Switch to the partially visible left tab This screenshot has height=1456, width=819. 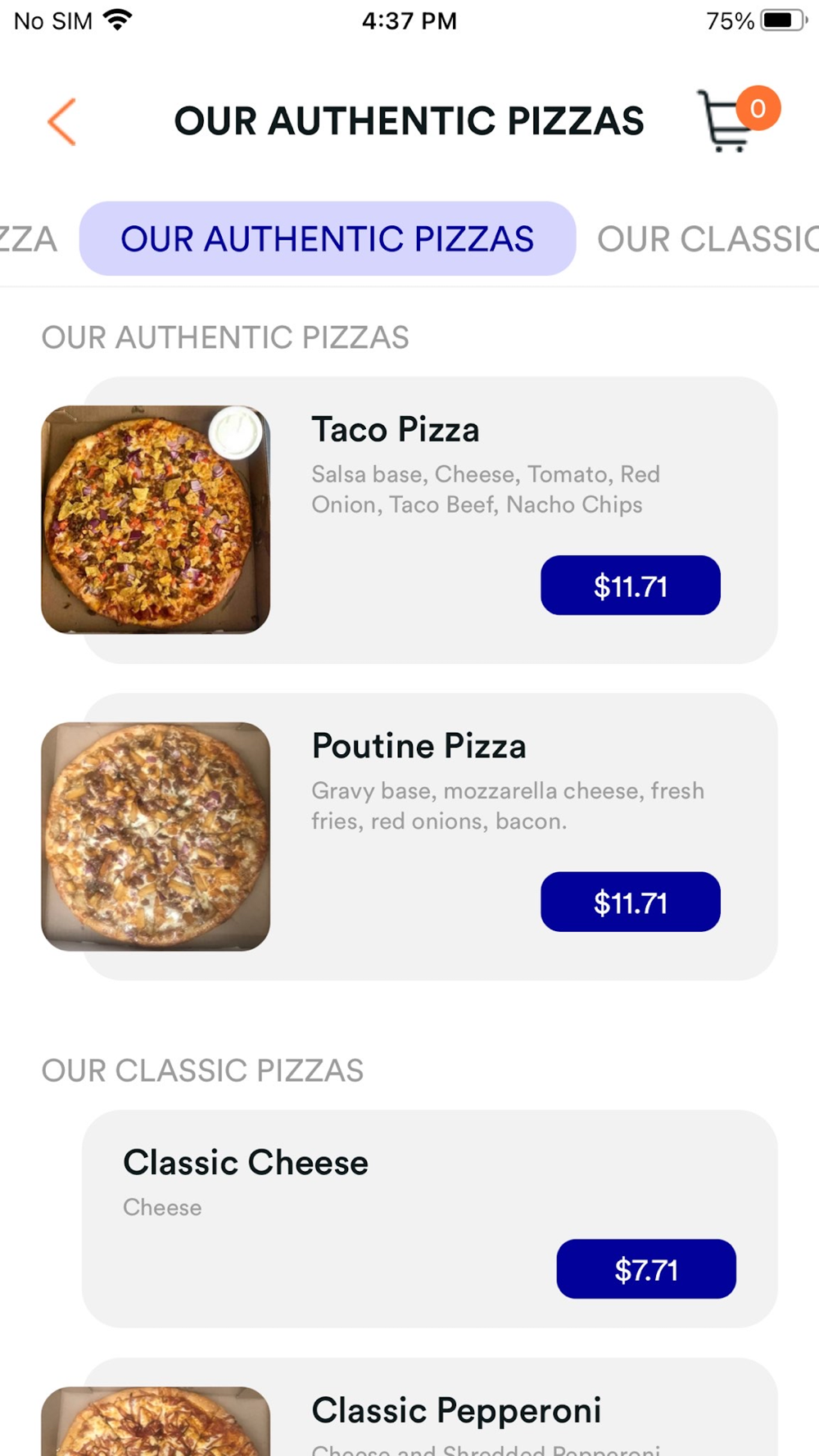29,238
